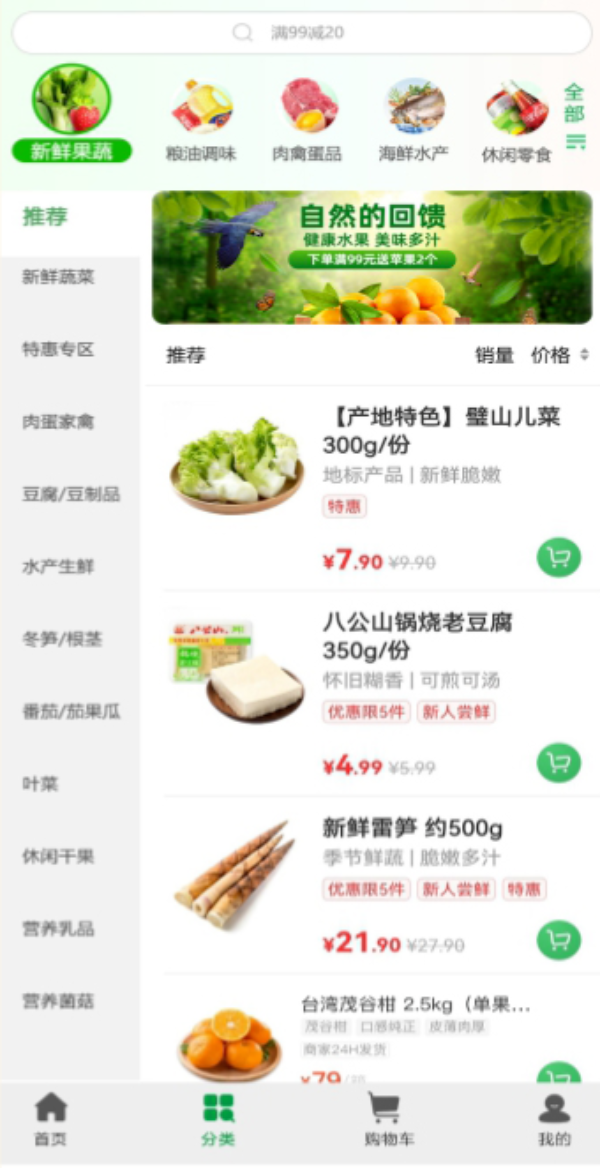Open 水产生鲜 subcategory

coord(58,567)
